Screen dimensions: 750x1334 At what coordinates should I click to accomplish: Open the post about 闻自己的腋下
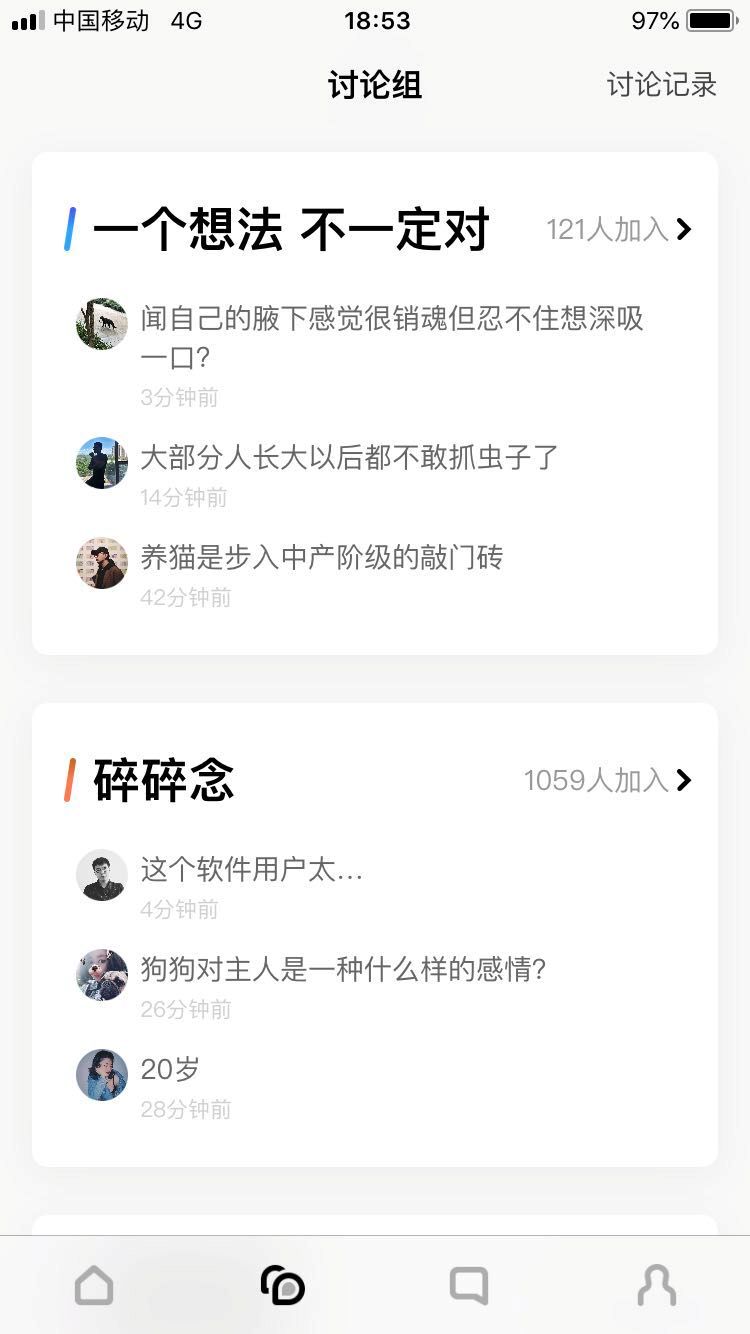[x=391, y=338]
